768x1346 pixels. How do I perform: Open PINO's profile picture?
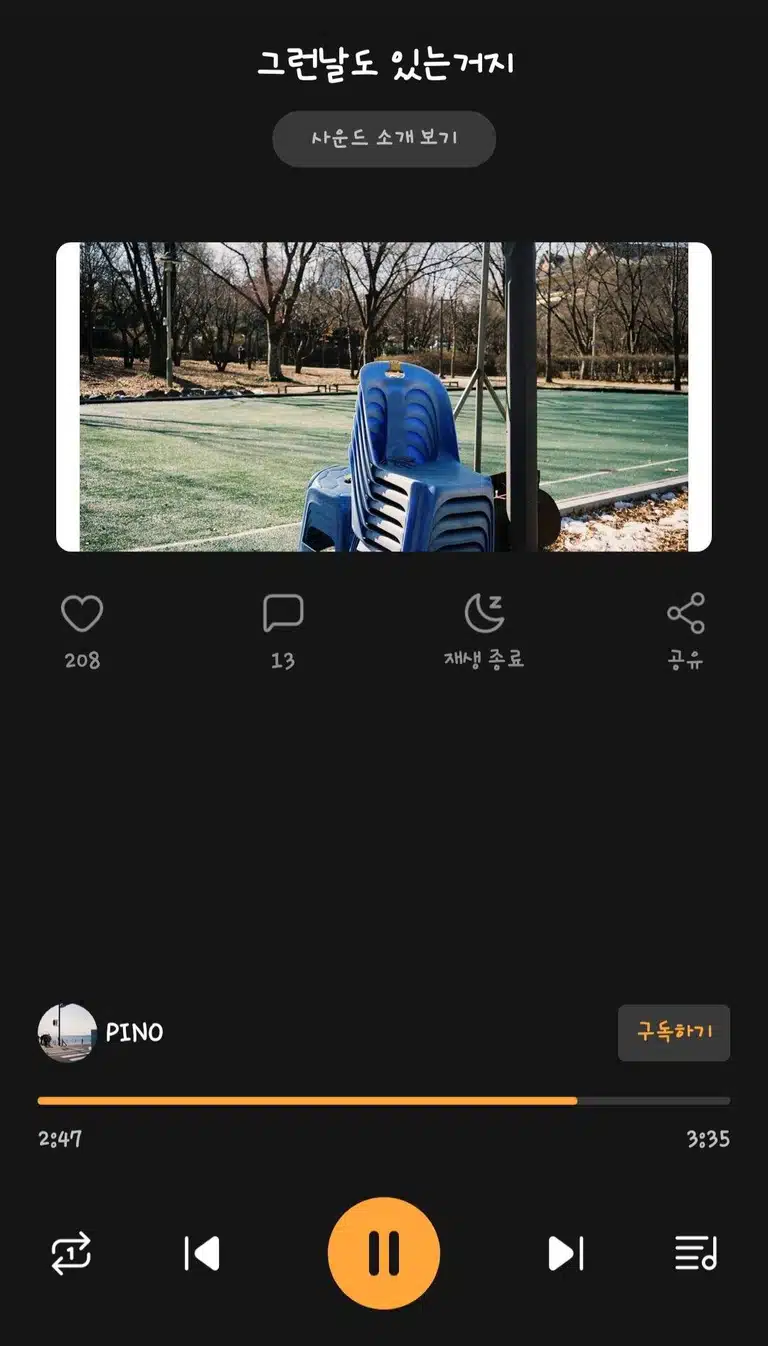point(67,1033)
